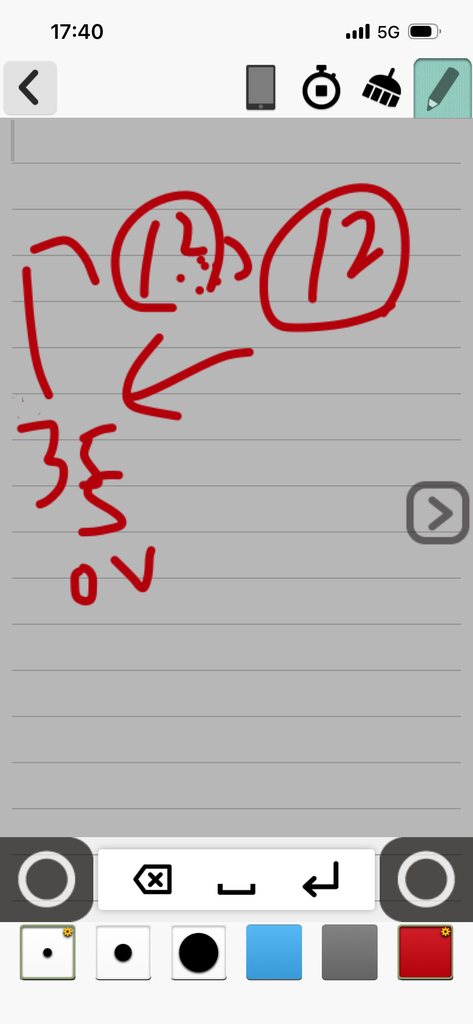Pick the blue color swatch

tap(274, 952)
